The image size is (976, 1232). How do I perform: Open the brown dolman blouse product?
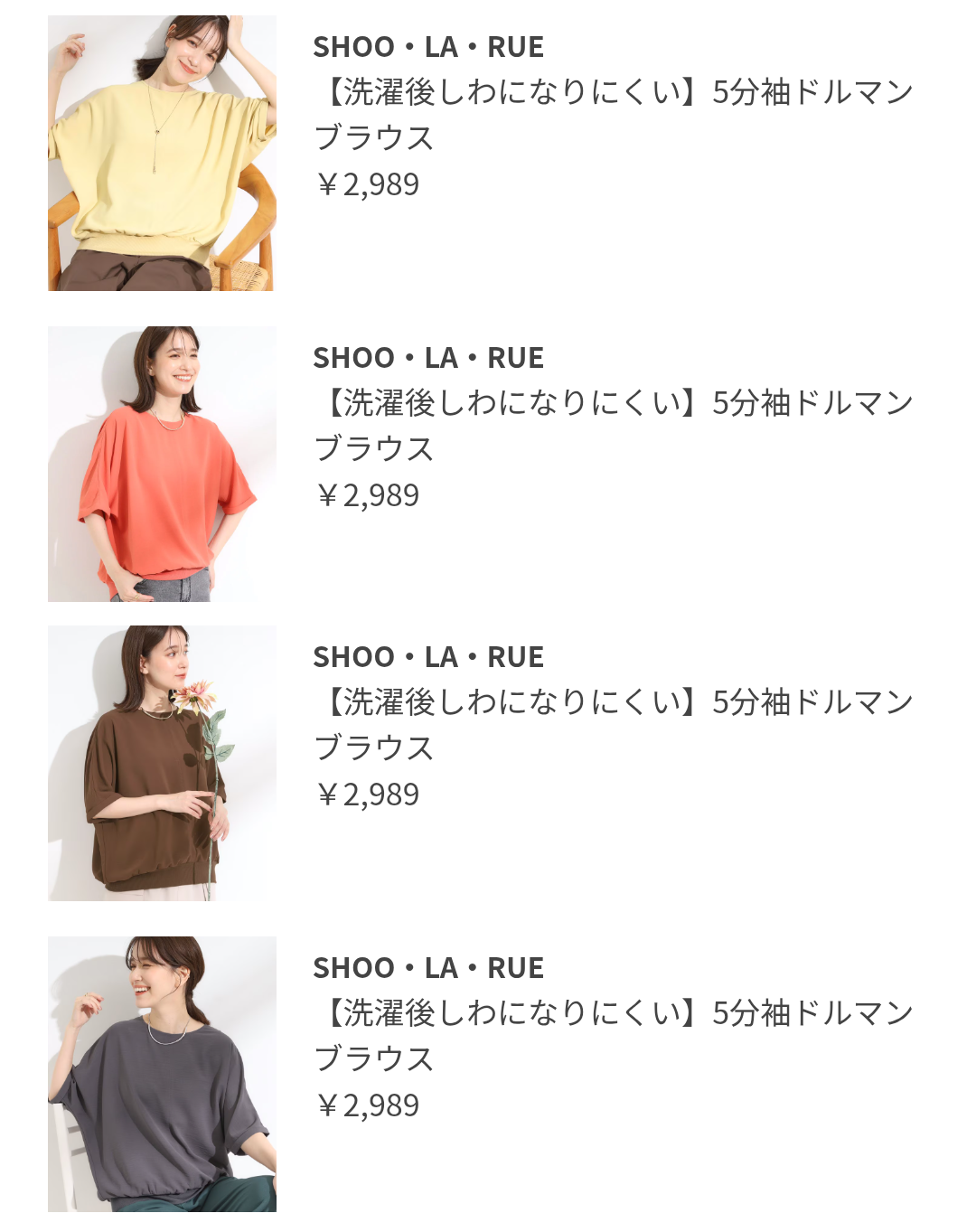pos(162,764)
